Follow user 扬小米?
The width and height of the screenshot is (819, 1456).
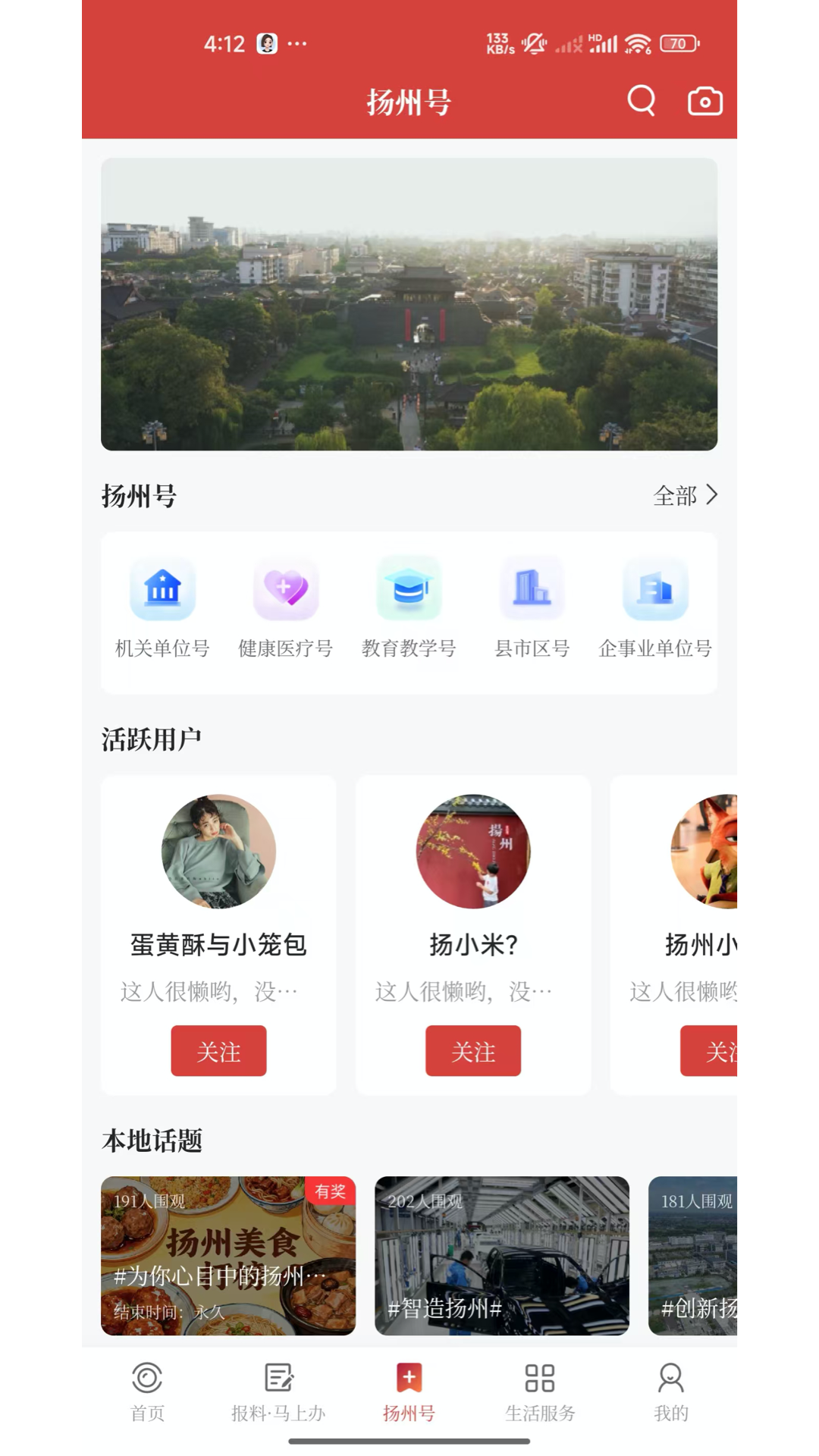[x=473, y=1051]
